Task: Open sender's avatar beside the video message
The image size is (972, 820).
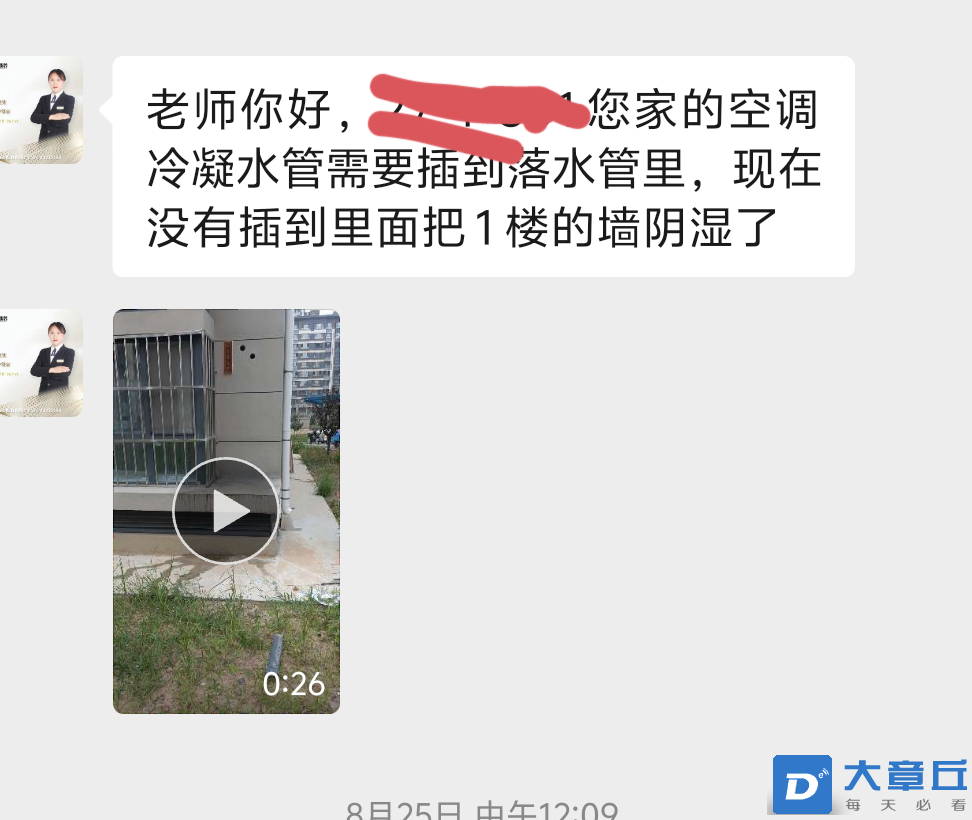Action: click(x=41, y=362)
